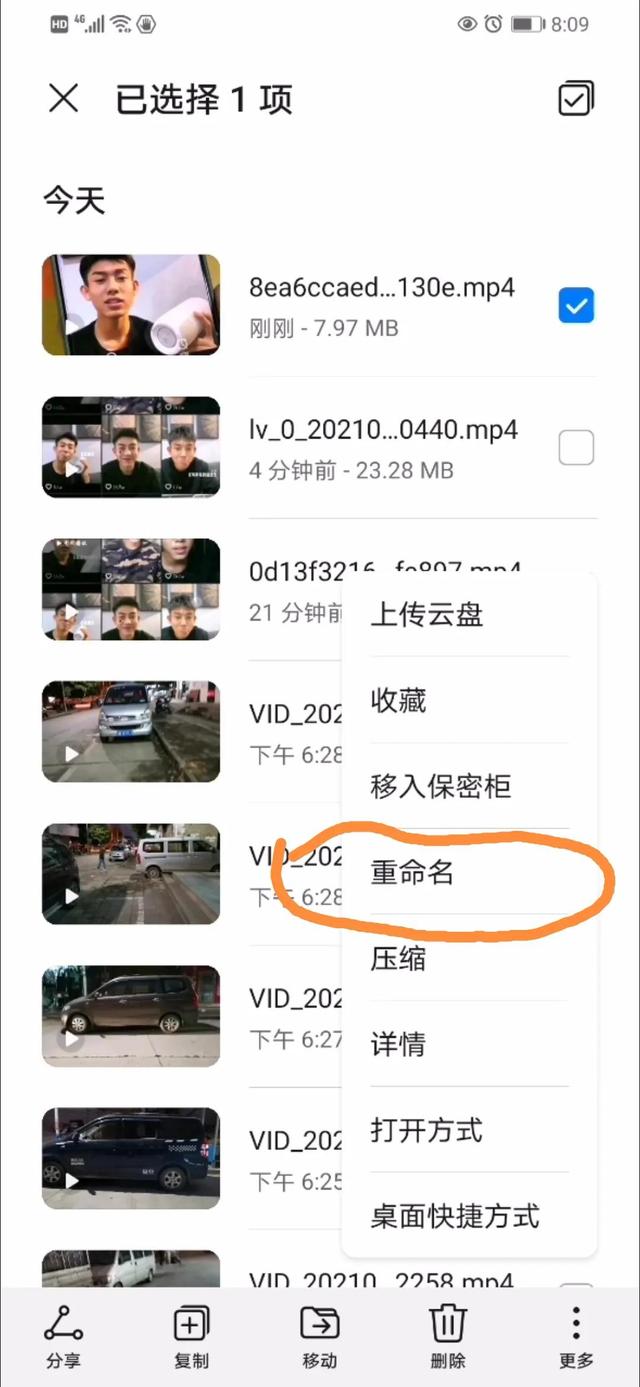Screen dimensions: 640x1387
Task: Choose 上传云盘 from the menu
Action: pos(427,614)
